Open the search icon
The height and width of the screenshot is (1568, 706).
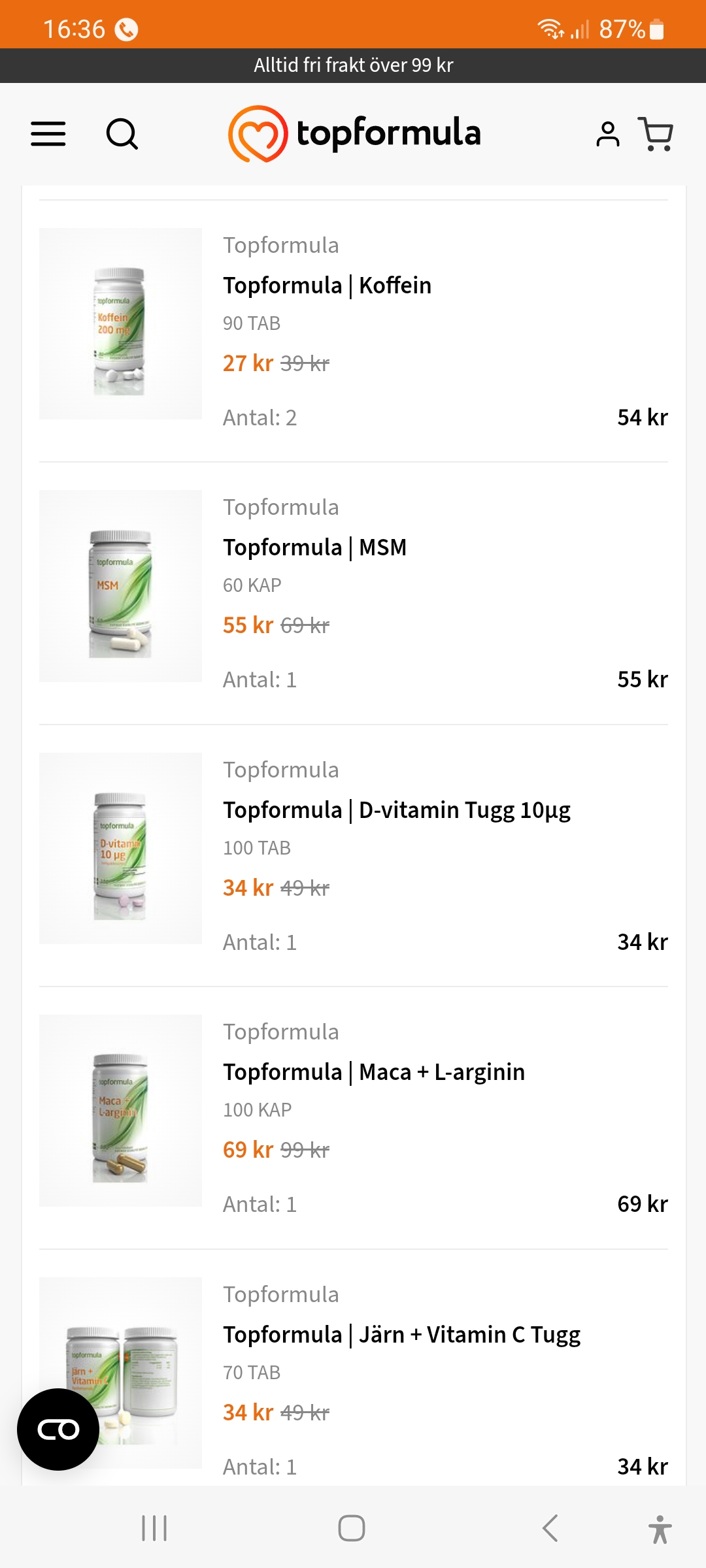[122, 134]
